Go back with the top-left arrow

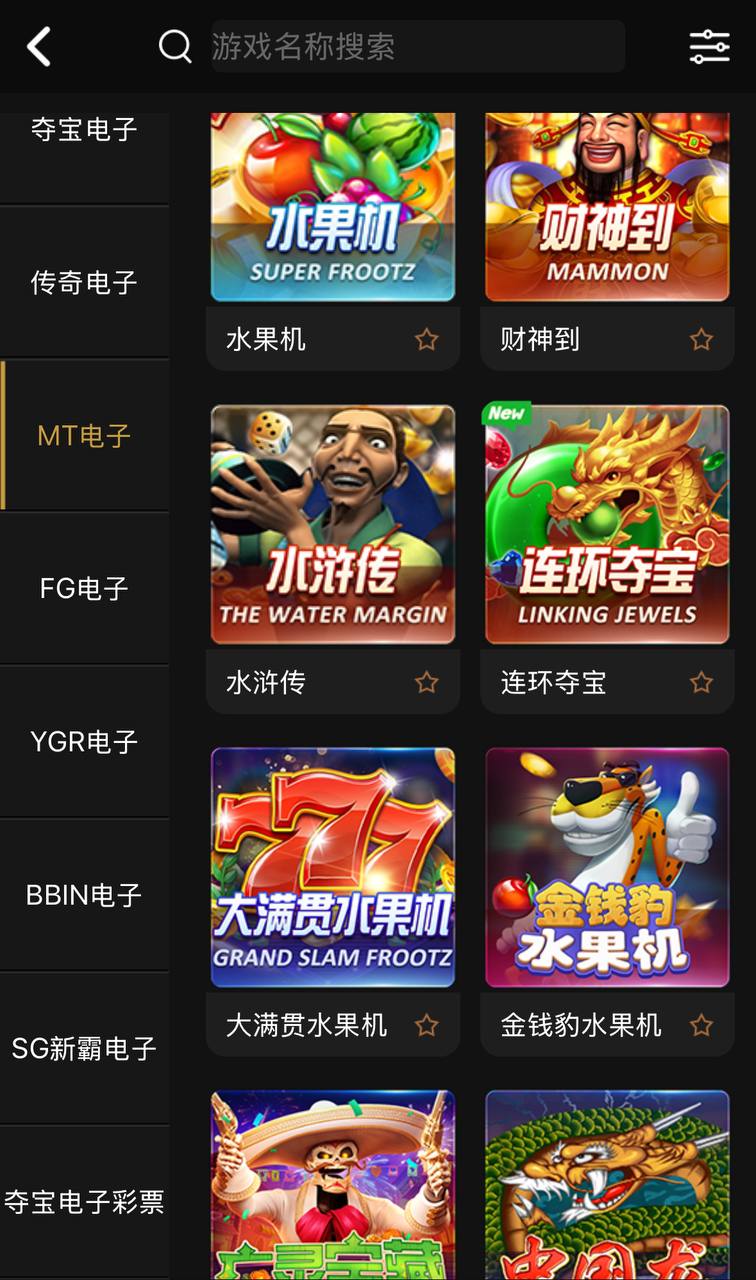(39, 47)
